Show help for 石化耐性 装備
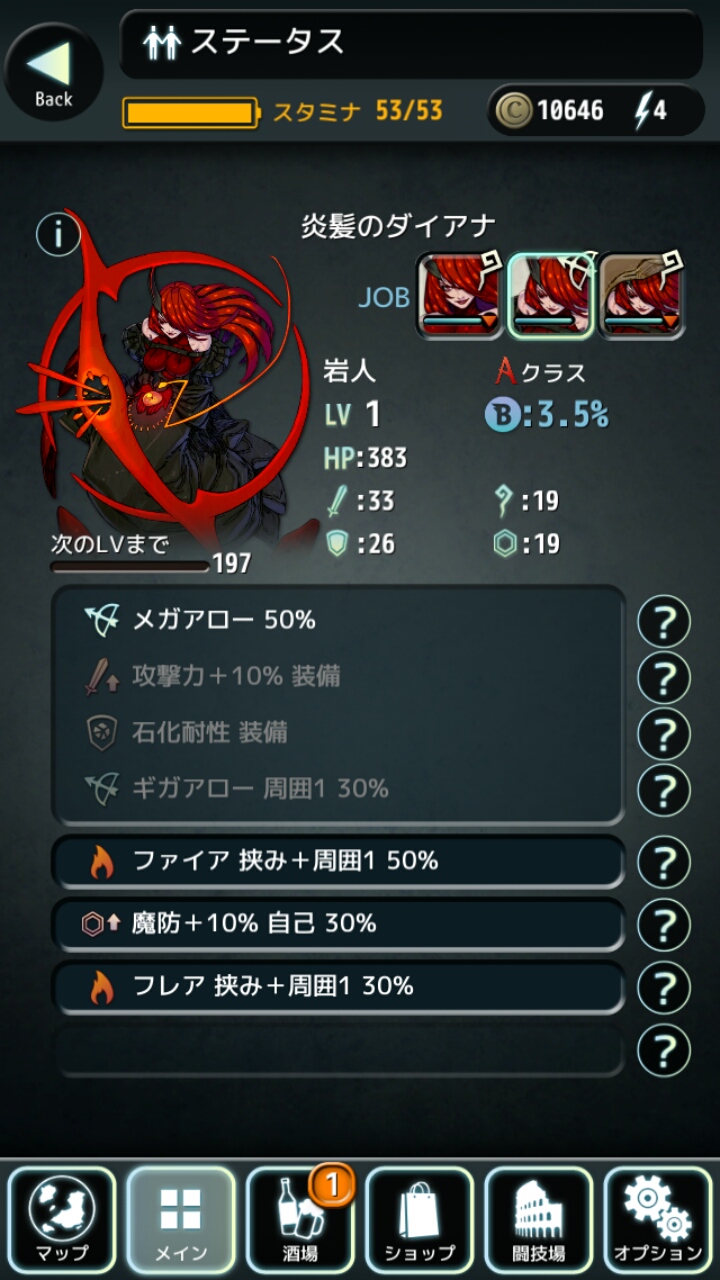 (x=663, y=733)
